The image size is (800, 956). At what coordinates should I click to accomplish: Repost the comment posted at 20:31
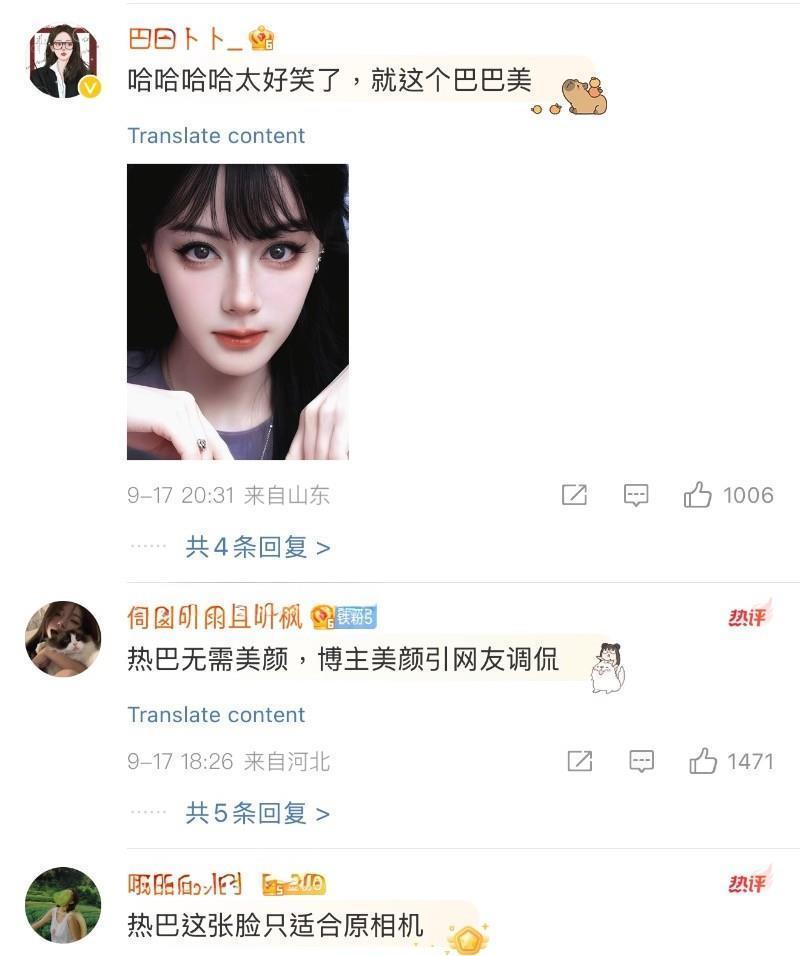pyautogui.click(x=574, y=495)
